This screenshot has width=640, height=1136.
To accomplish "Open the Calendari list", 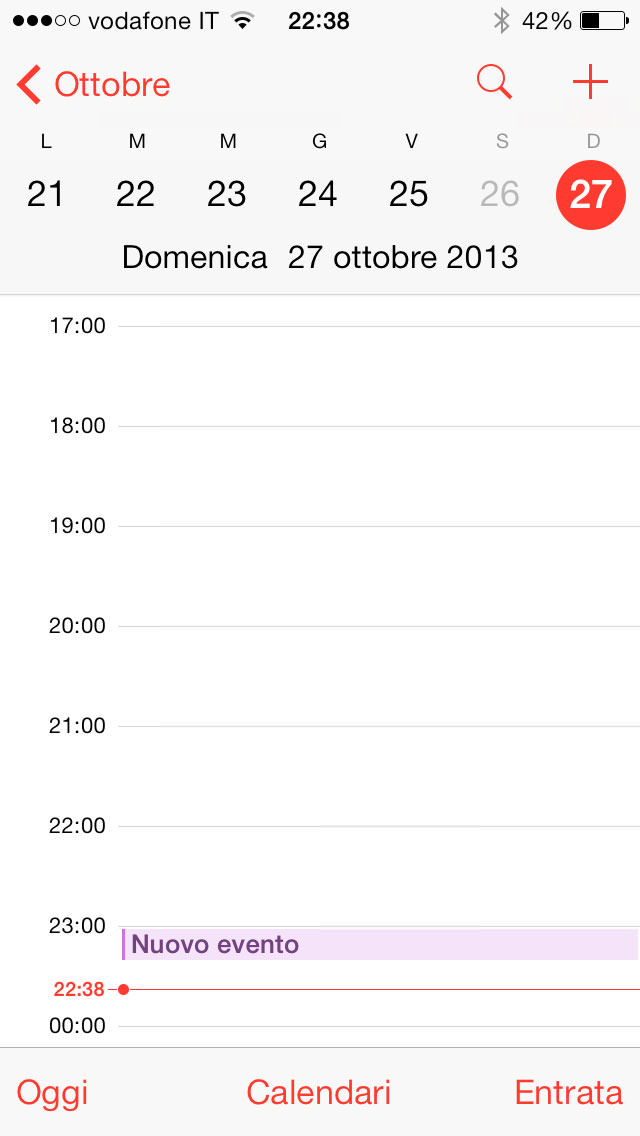I will coord(319,1092).
